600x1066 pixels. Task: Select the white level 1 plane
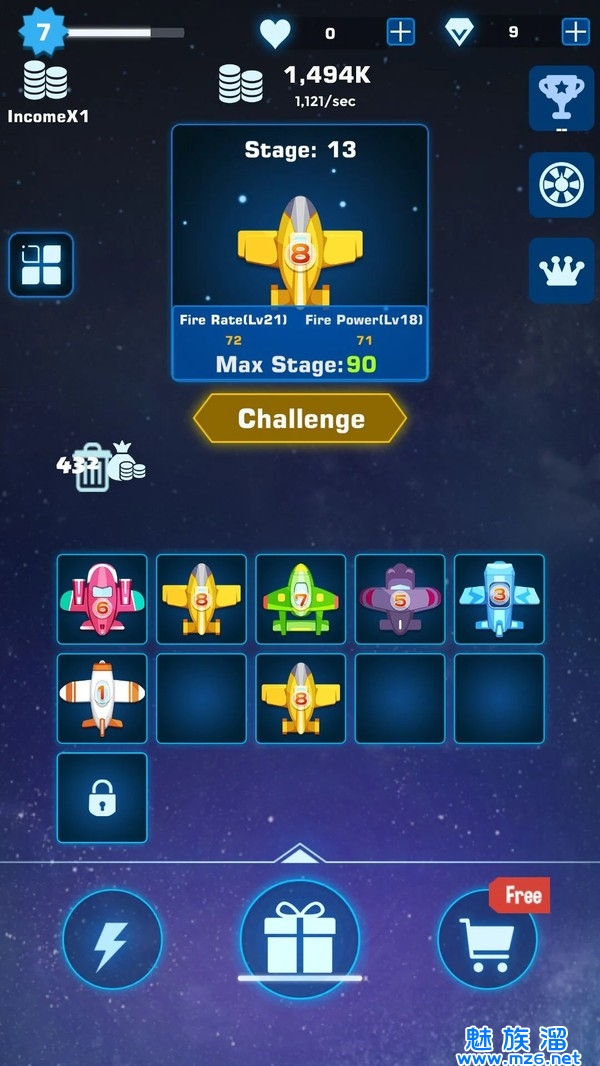click(102, 697)
